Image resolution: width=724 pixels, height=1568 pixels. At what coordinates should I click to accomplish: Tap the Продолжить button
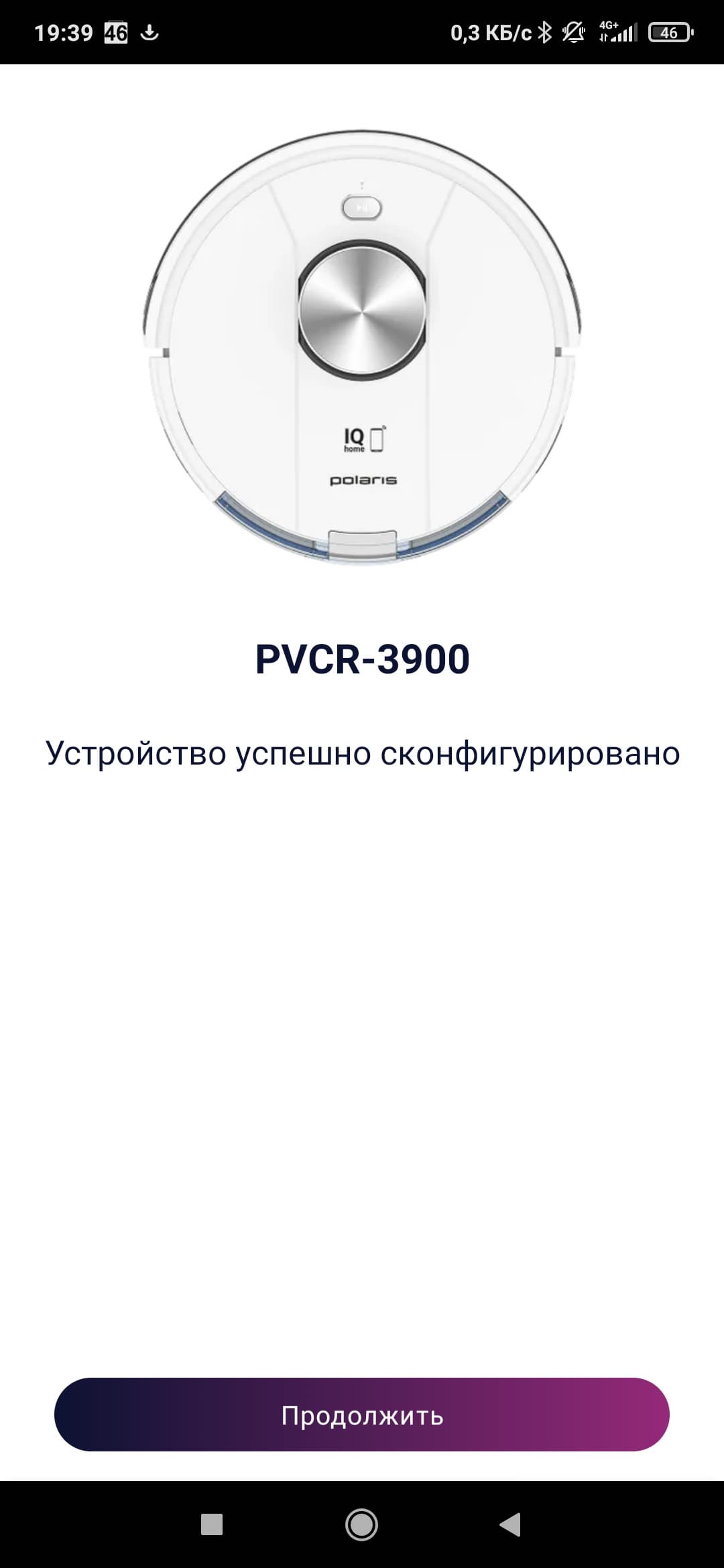coord(362,1415)
